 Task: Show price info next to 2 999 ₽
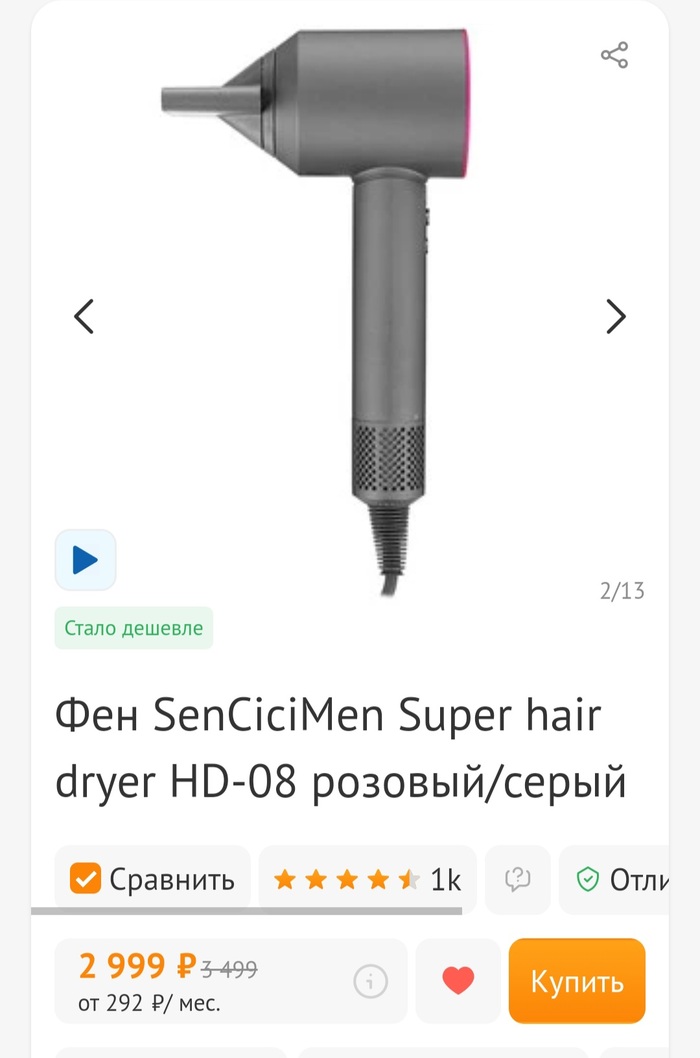pyautogui.click(x=370, y=982)
